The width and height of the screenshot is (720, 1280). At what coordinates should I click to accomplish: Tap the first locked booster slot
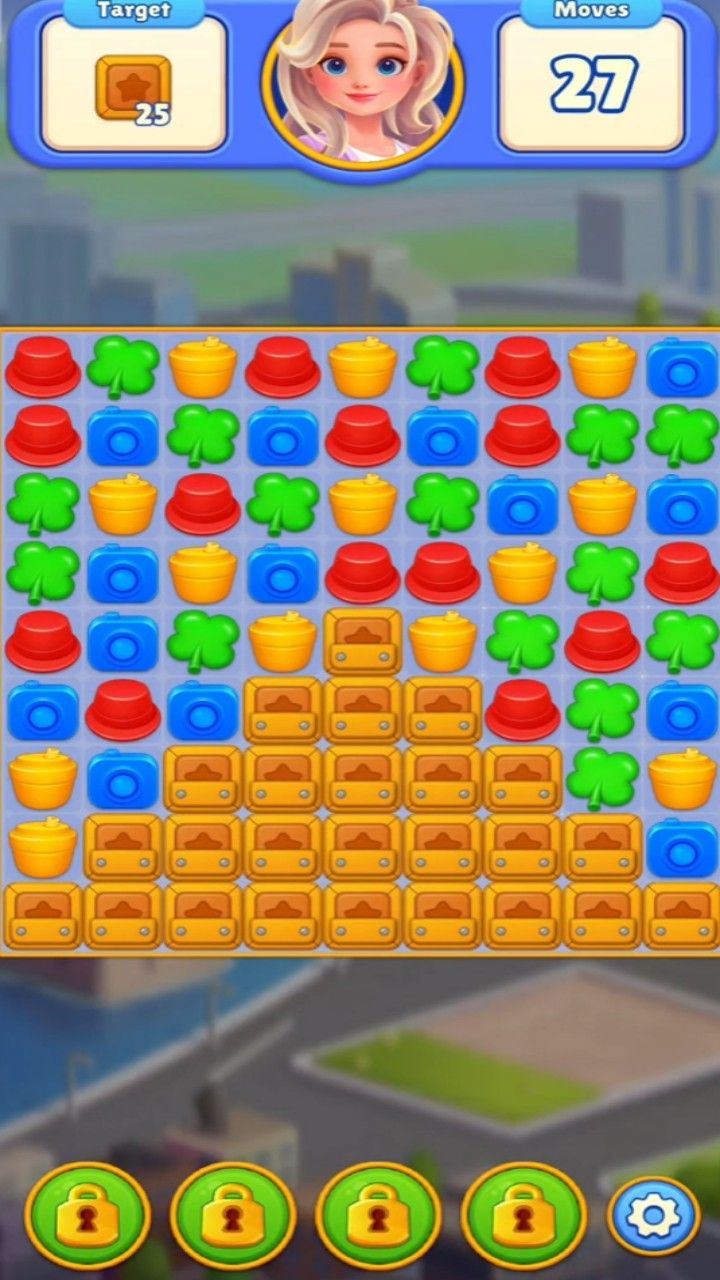tap(87, 1215)
